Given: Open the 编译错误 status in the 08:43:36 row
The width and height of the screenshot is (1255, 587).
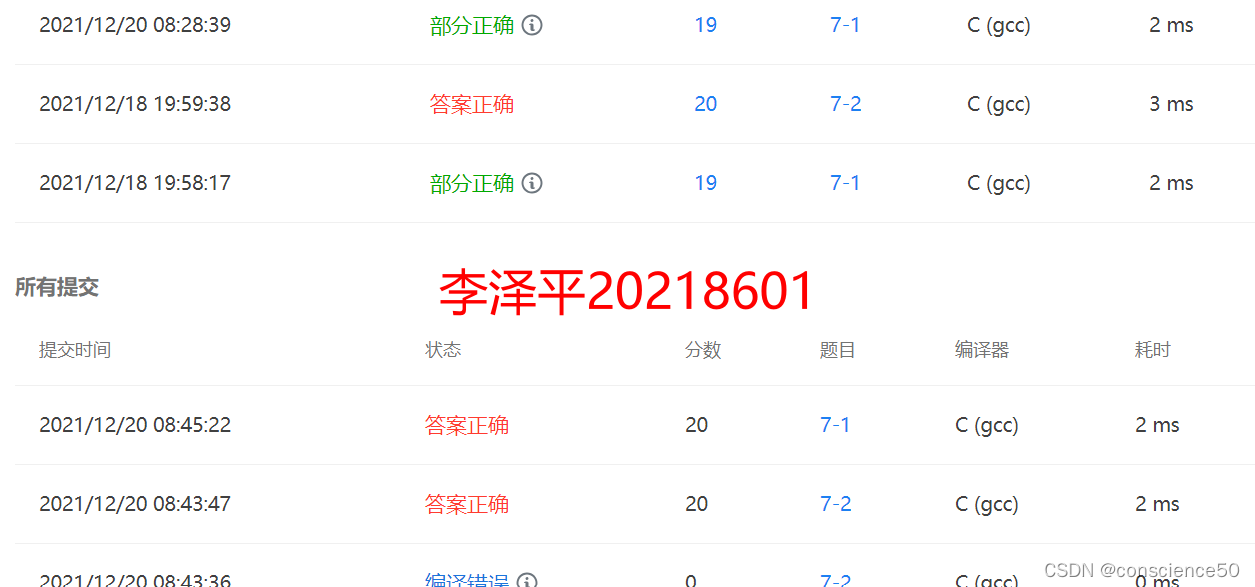Looking at the screenshot, I should tap(467, 580).
